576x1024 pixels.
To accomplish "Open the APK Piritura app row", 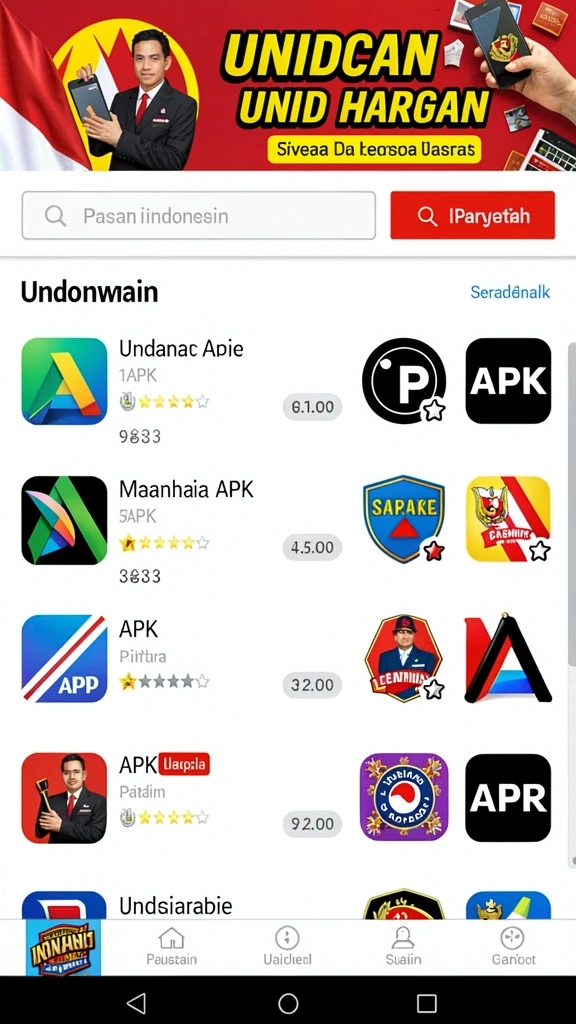I will click(182, 660).
